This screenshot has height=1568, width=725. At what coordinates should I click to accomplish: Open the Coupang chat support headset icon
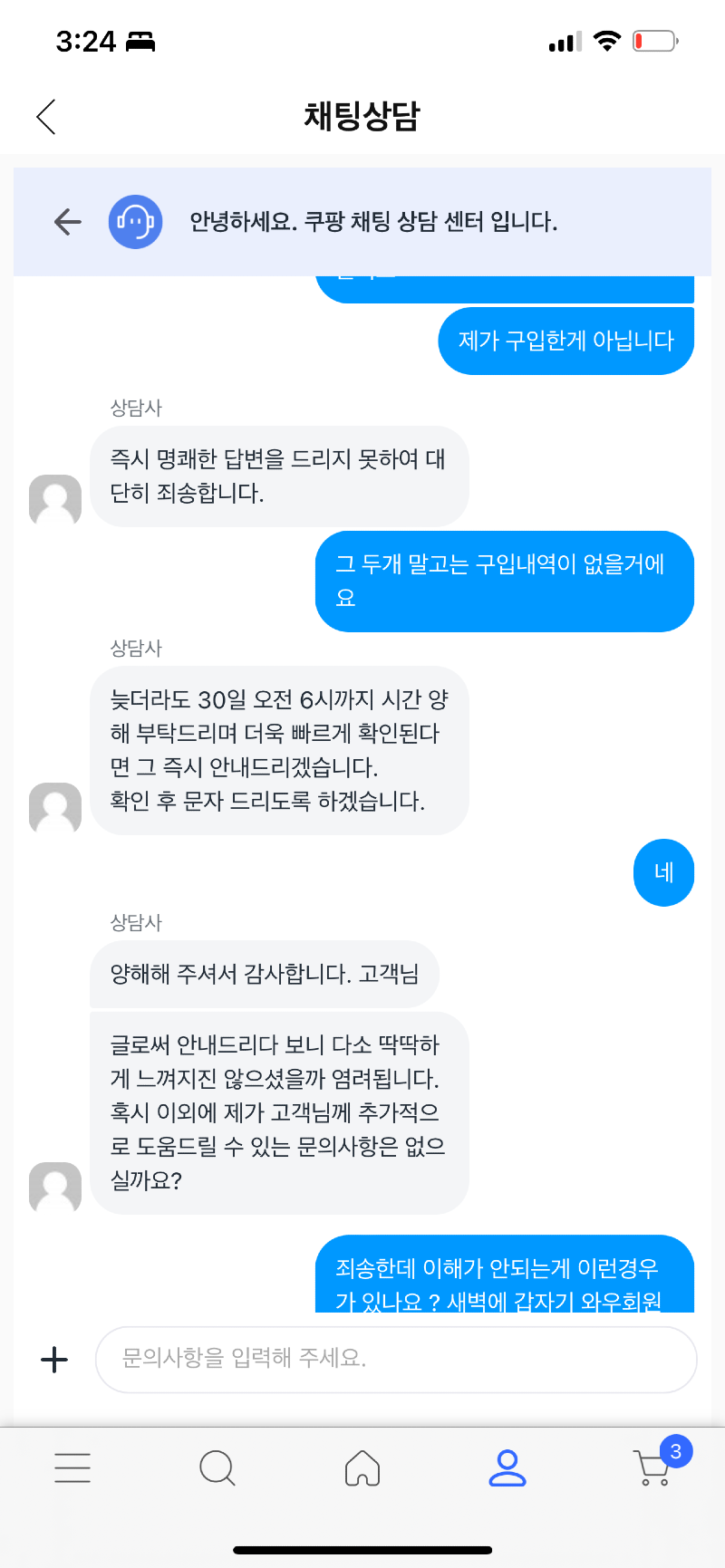click(x=134, y=221)
